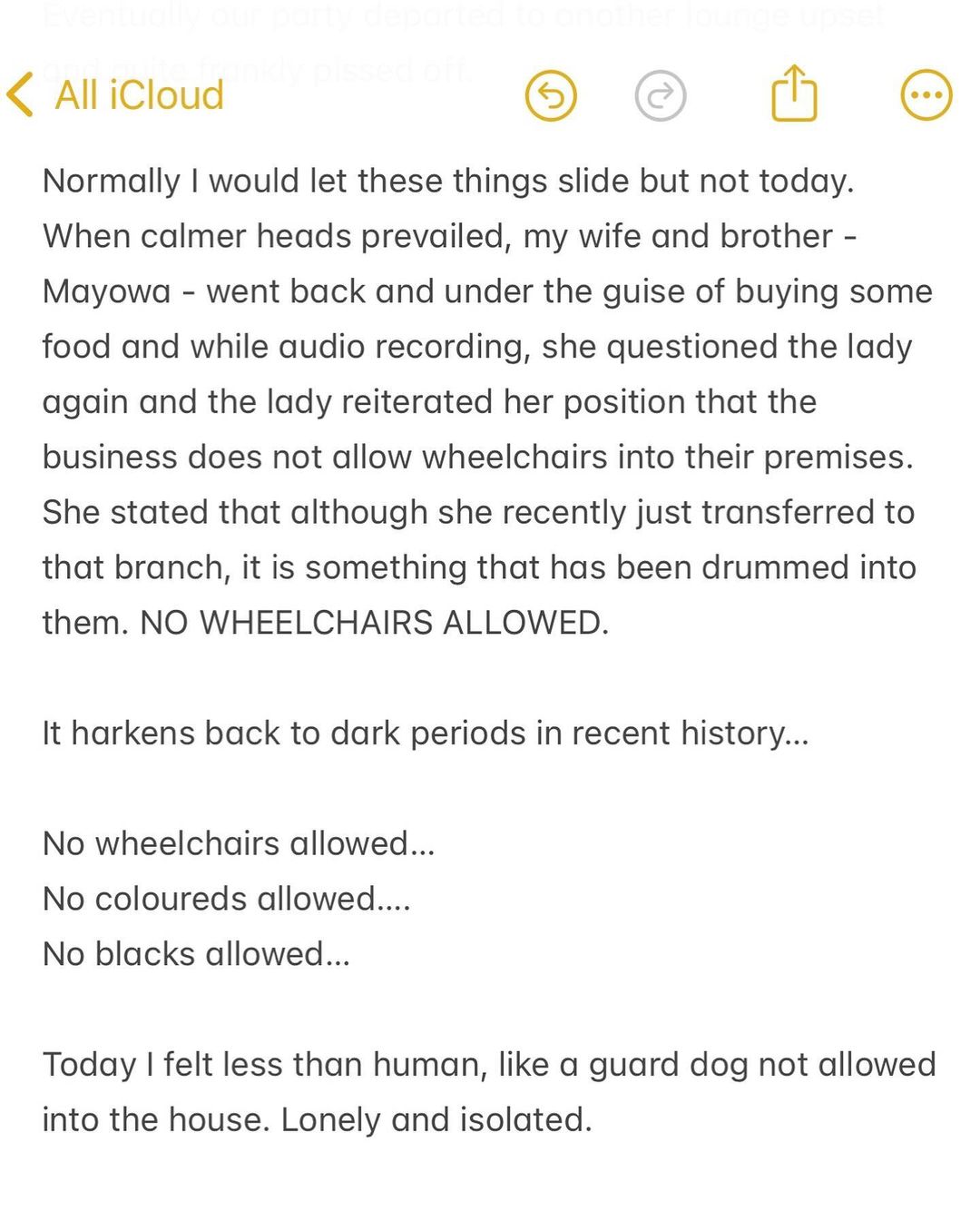Share this note

point(794,93)
